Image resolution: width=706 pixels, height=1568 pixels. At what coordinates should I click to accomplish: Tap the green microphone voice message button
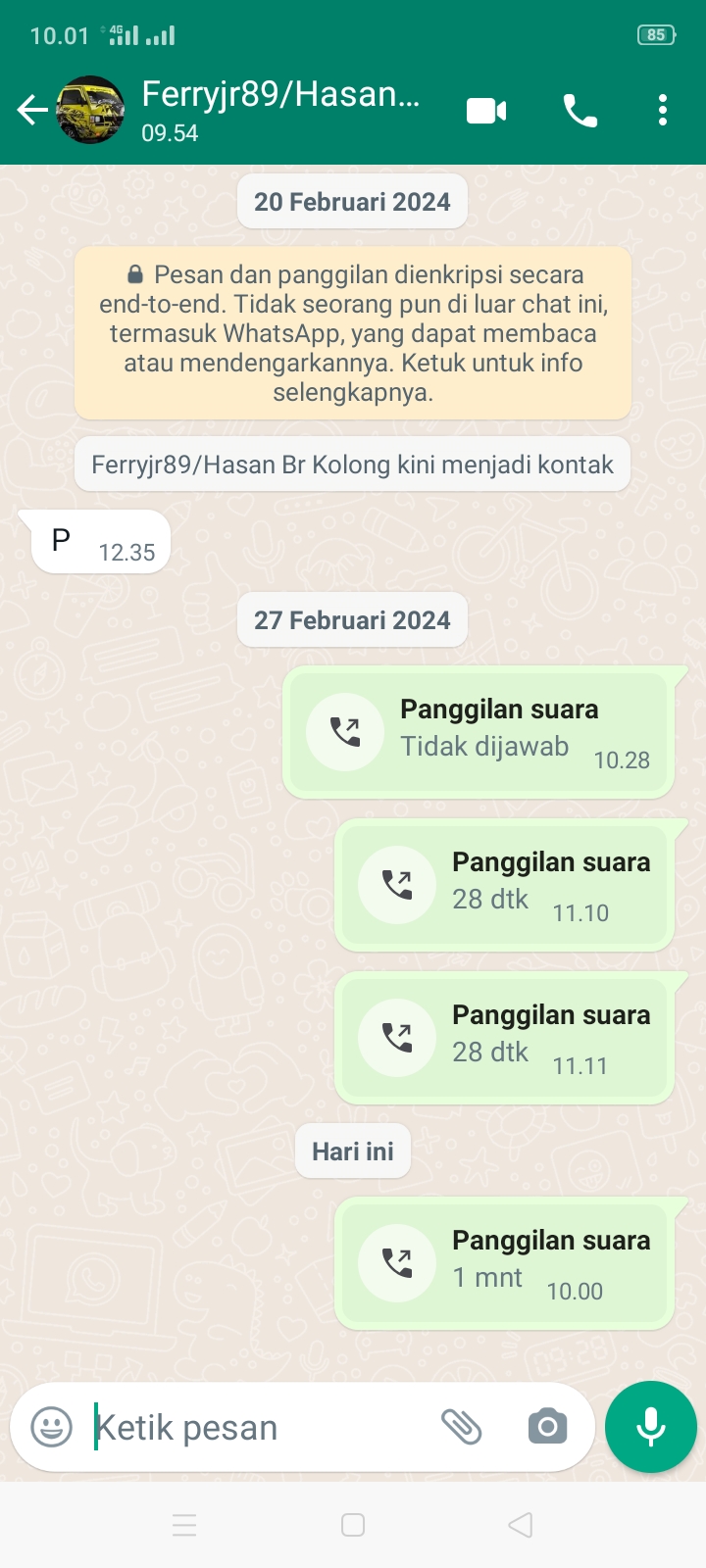pyautogui.click(x=651, y=1427)
